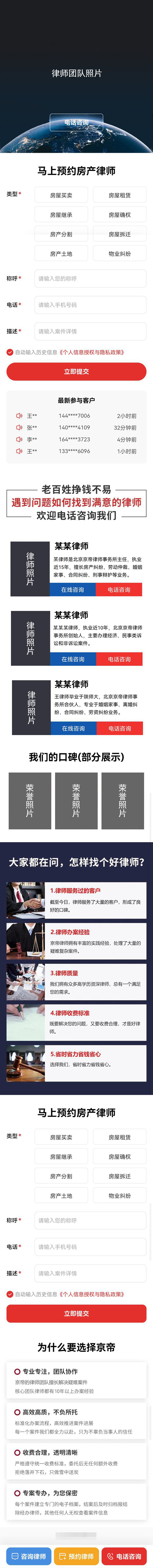153x1568 pixels.
Task: Select 房屋买卖 in the form above 最新参与客户
Action: click(61, 195)
